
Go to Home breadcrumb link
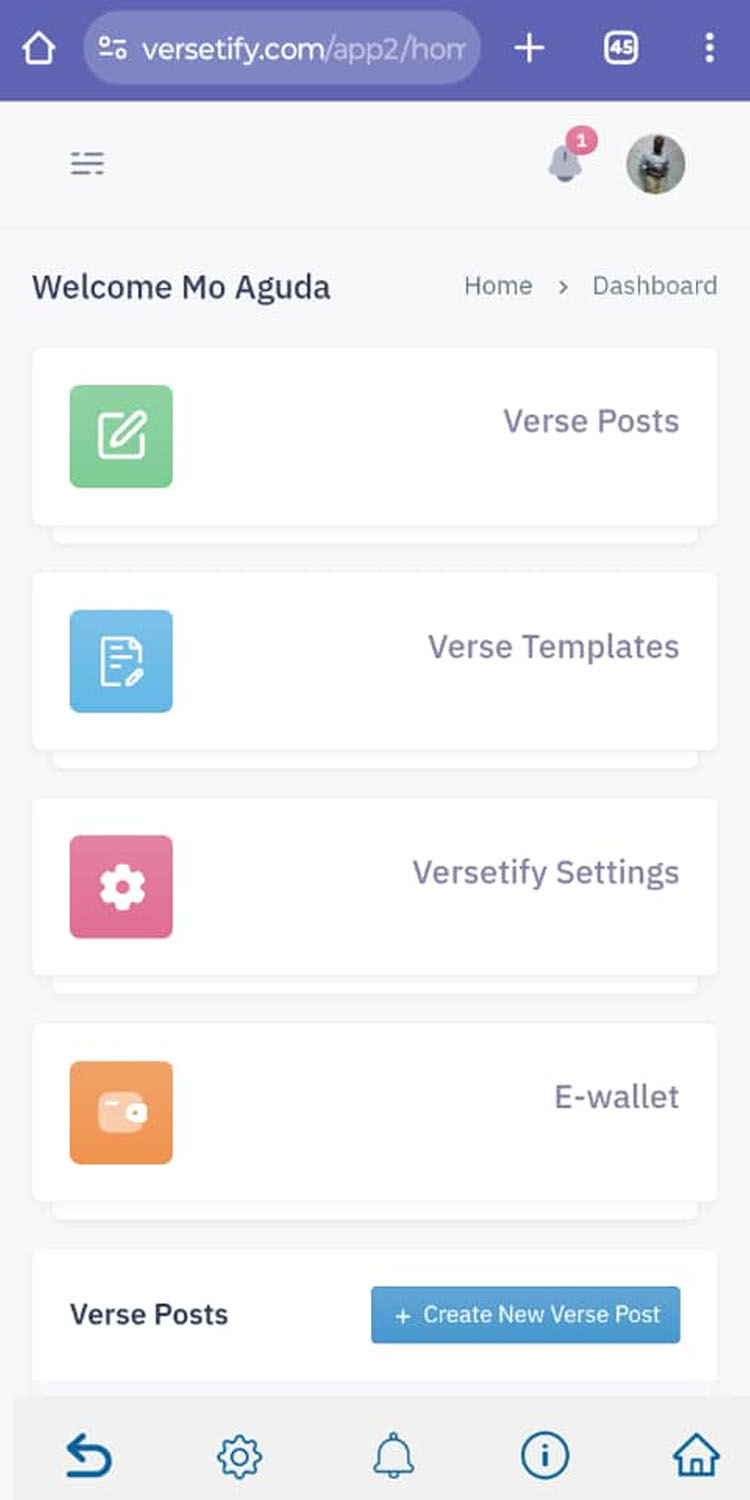pos(498,286)
